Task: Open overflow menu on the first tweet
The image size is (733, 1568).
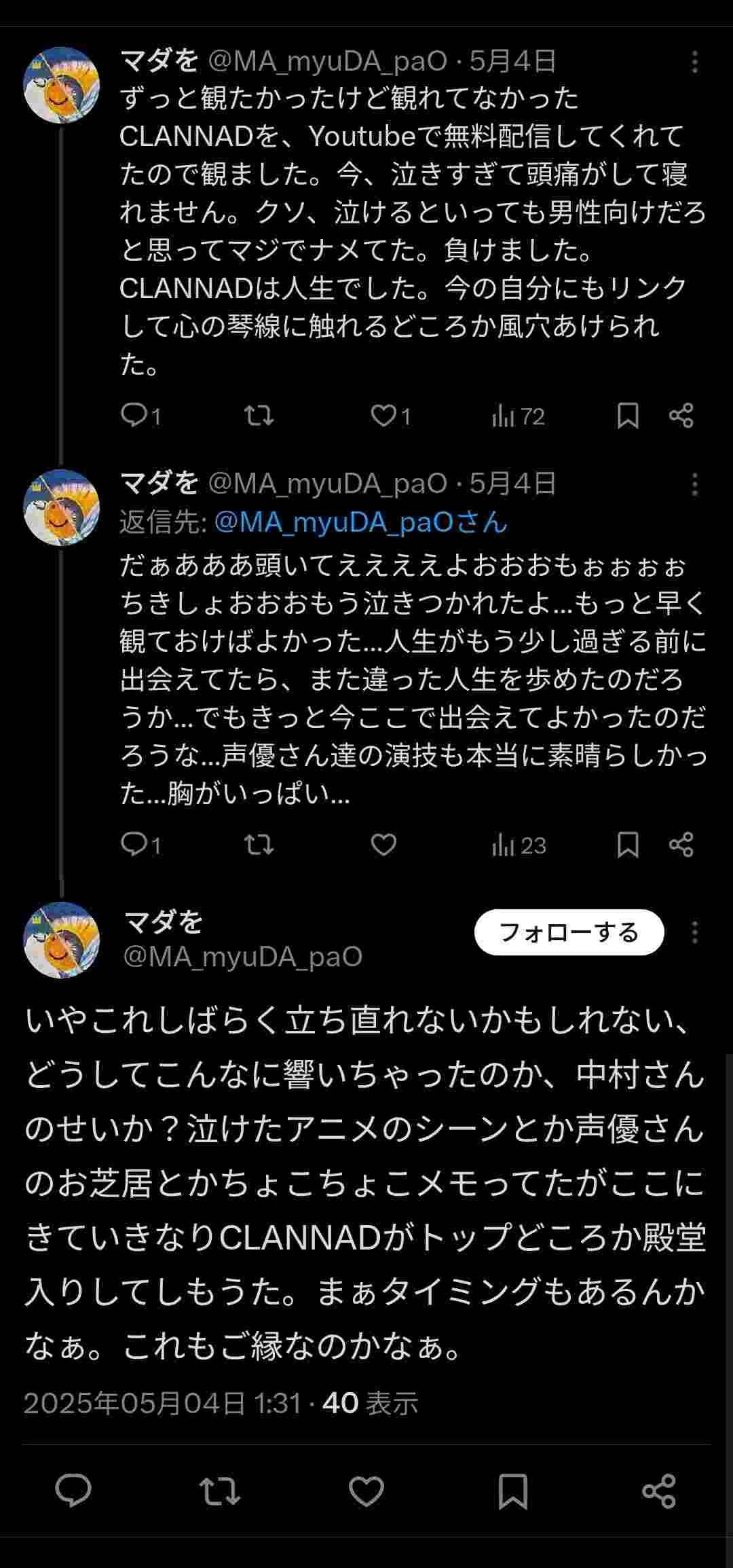Action: click(694, 62)
